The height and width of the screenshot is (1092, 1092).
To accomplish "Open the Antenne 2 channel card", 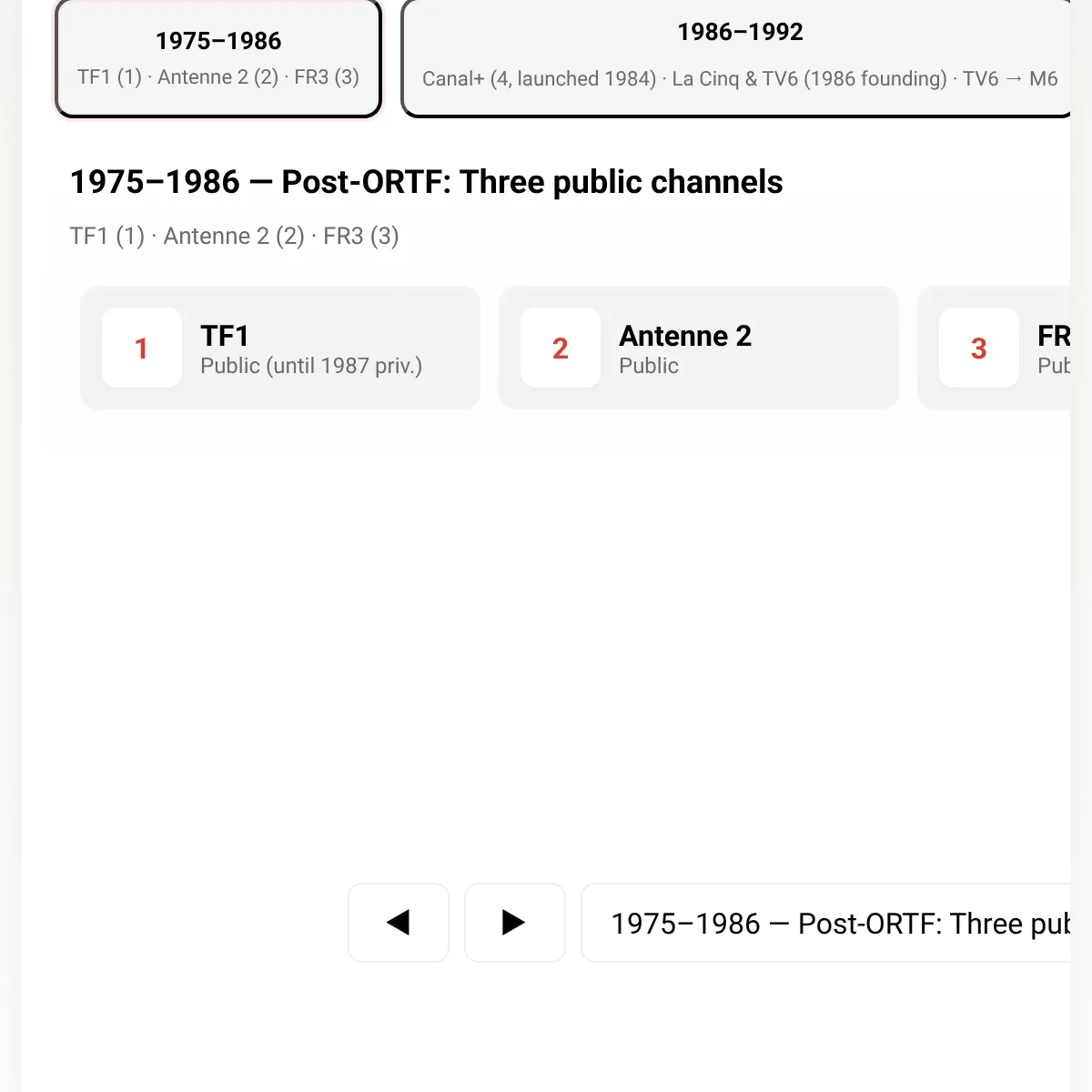I will point(699,348).
